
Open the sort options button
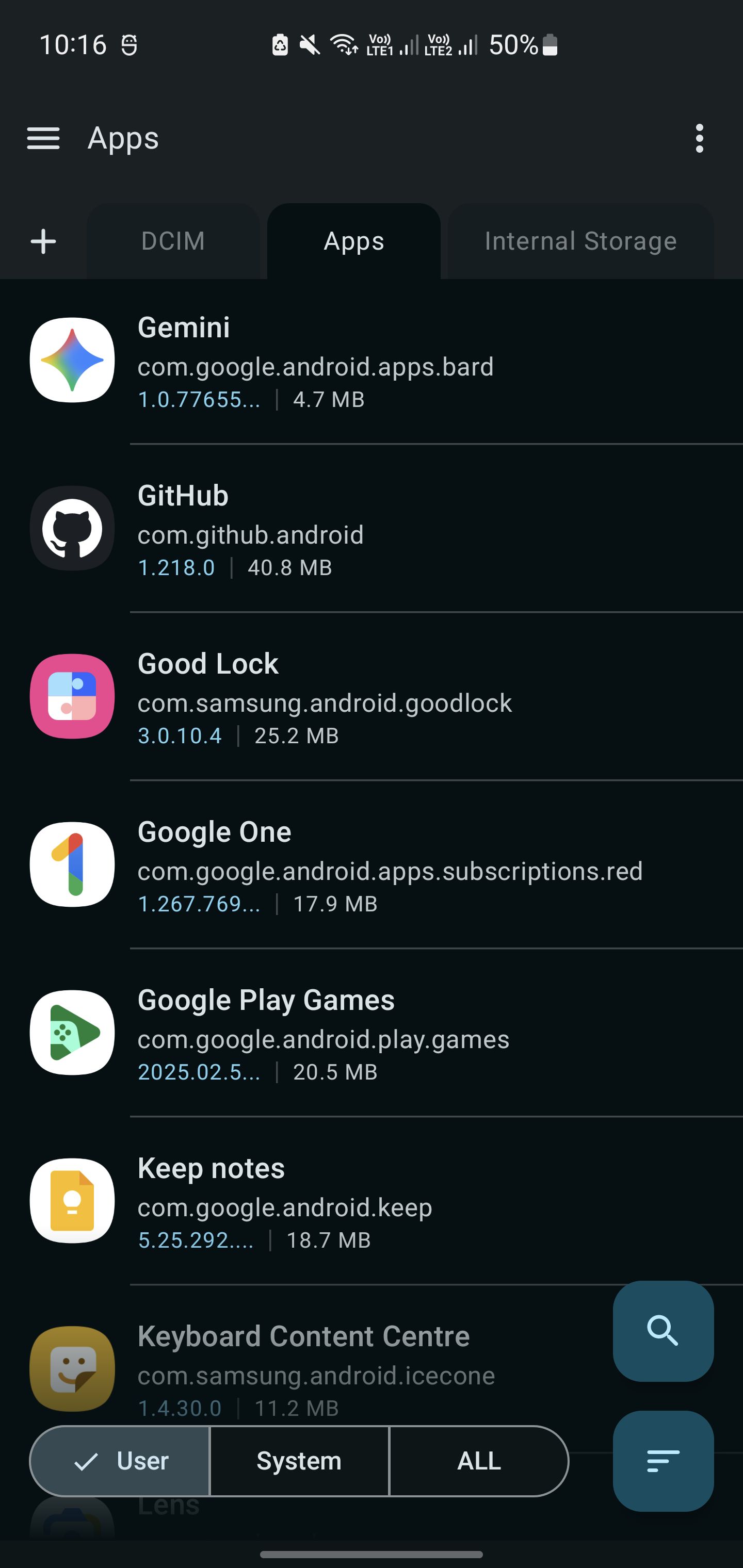663,1460
